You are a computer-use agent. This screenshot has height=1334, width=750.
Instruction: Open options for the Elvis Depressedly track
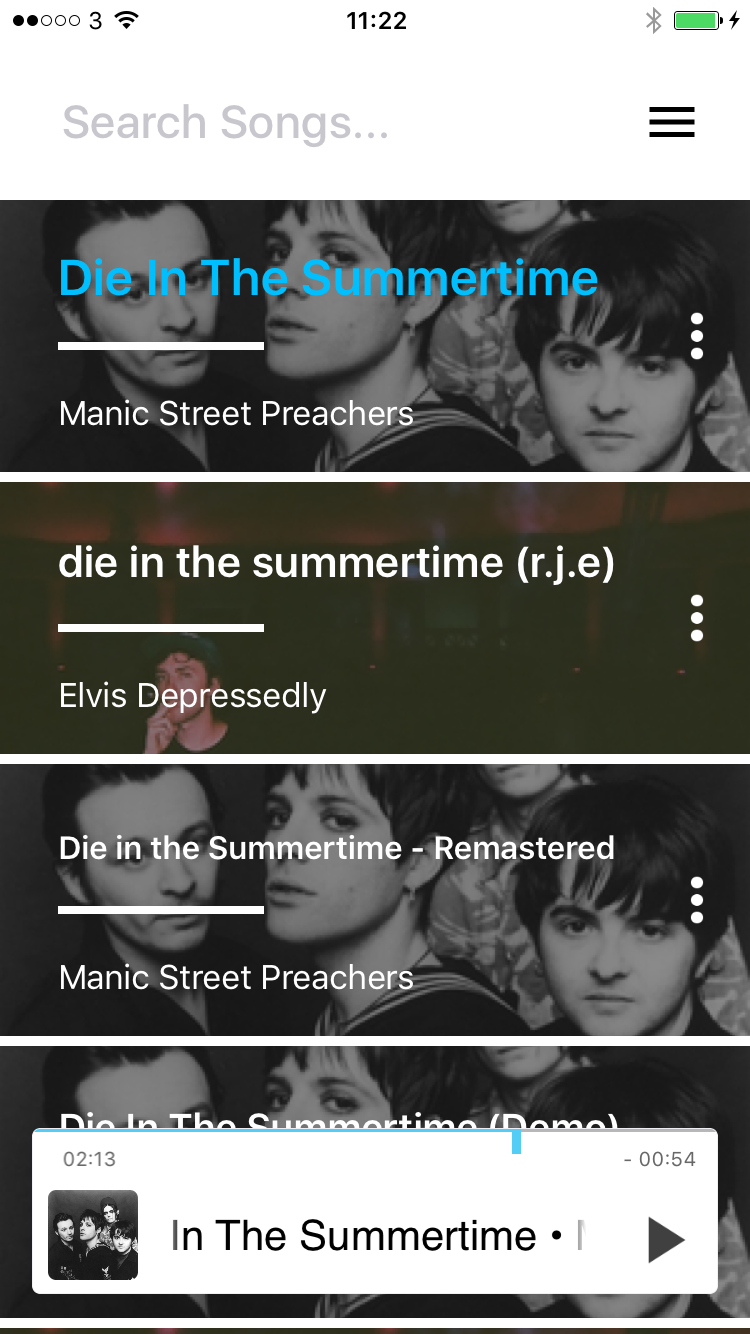(697, 618)
